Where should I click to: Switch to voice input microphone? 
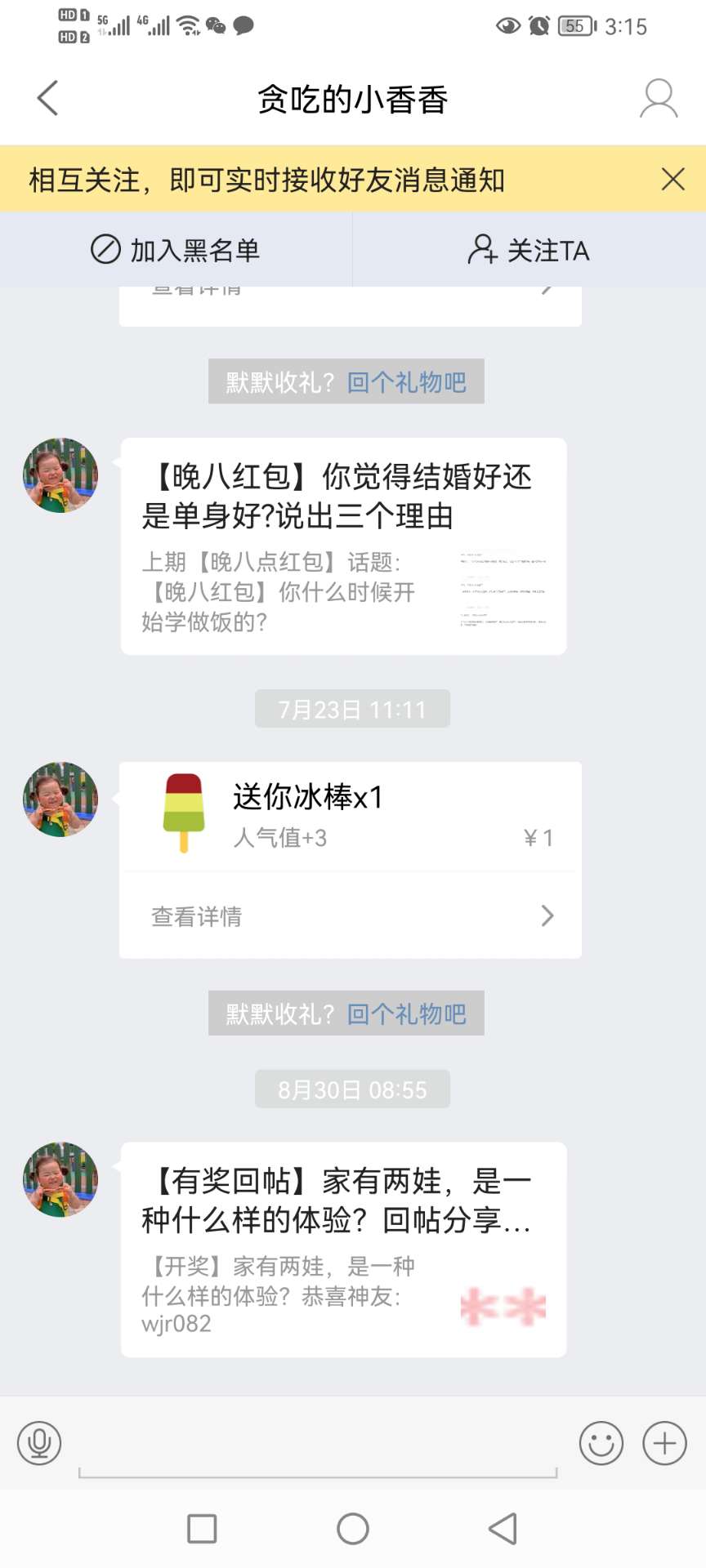point(39,1443)
